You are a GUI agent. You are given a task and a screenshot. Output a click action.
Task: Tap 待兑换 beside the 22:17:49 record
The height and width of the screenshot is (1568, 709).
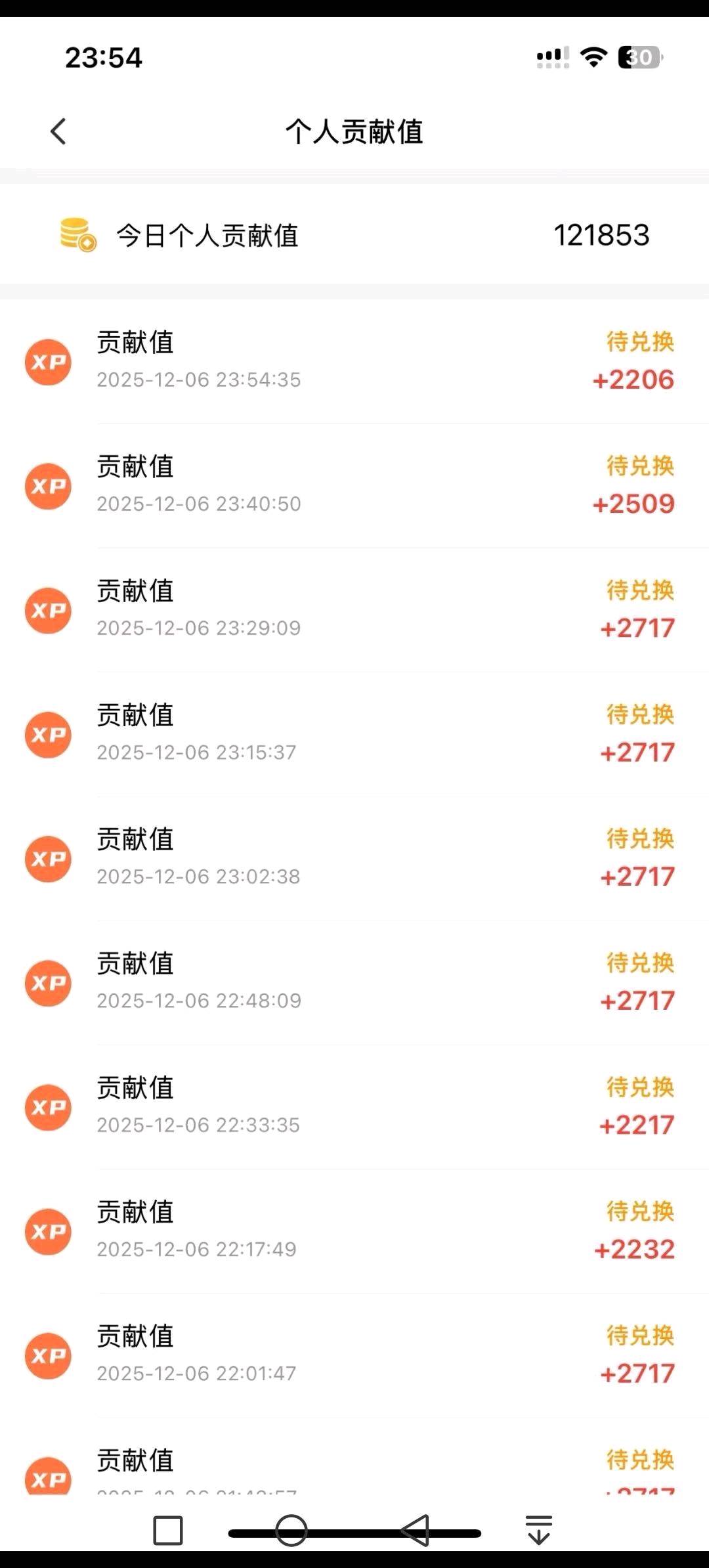pos(639,1212)
